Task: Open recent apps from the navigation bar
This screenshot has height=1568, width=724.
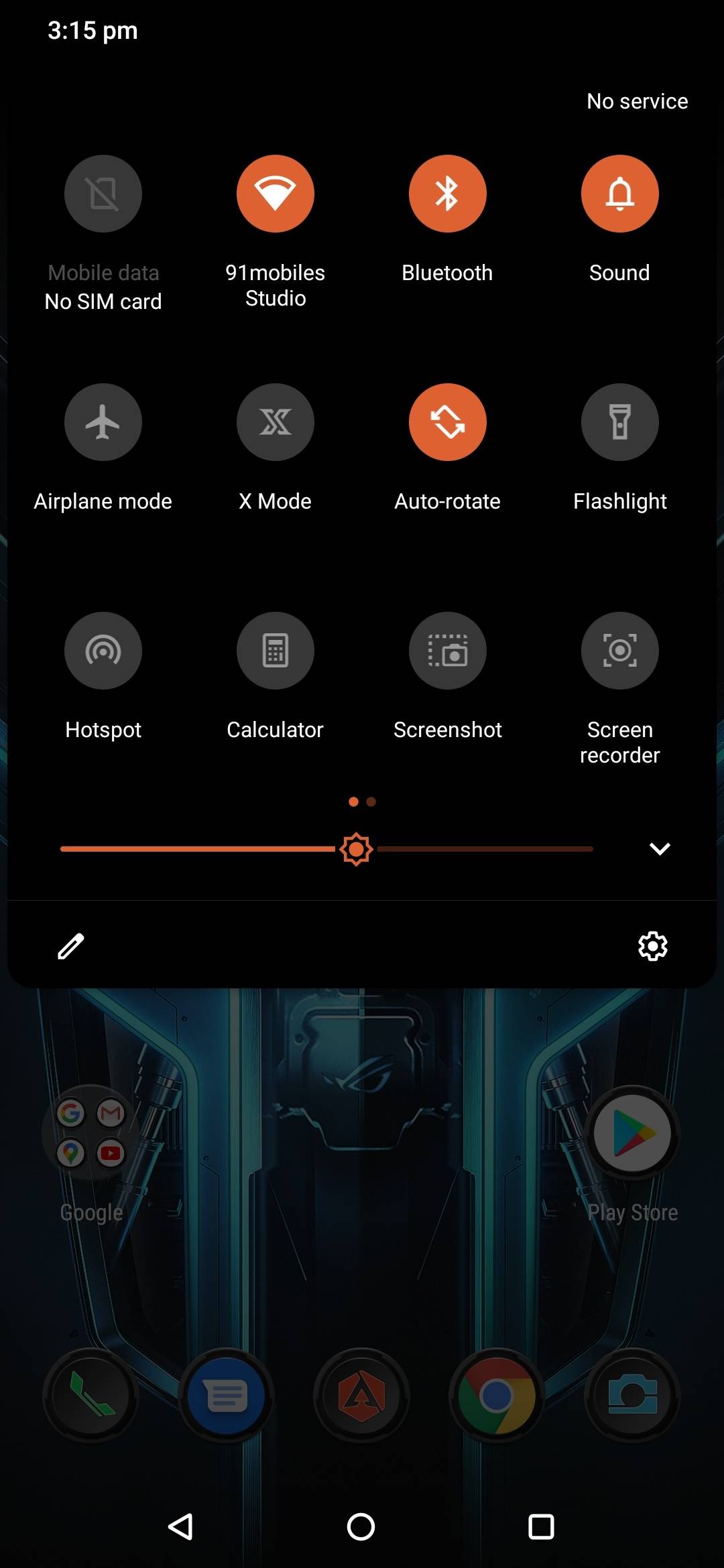Action: [541, 1527]
